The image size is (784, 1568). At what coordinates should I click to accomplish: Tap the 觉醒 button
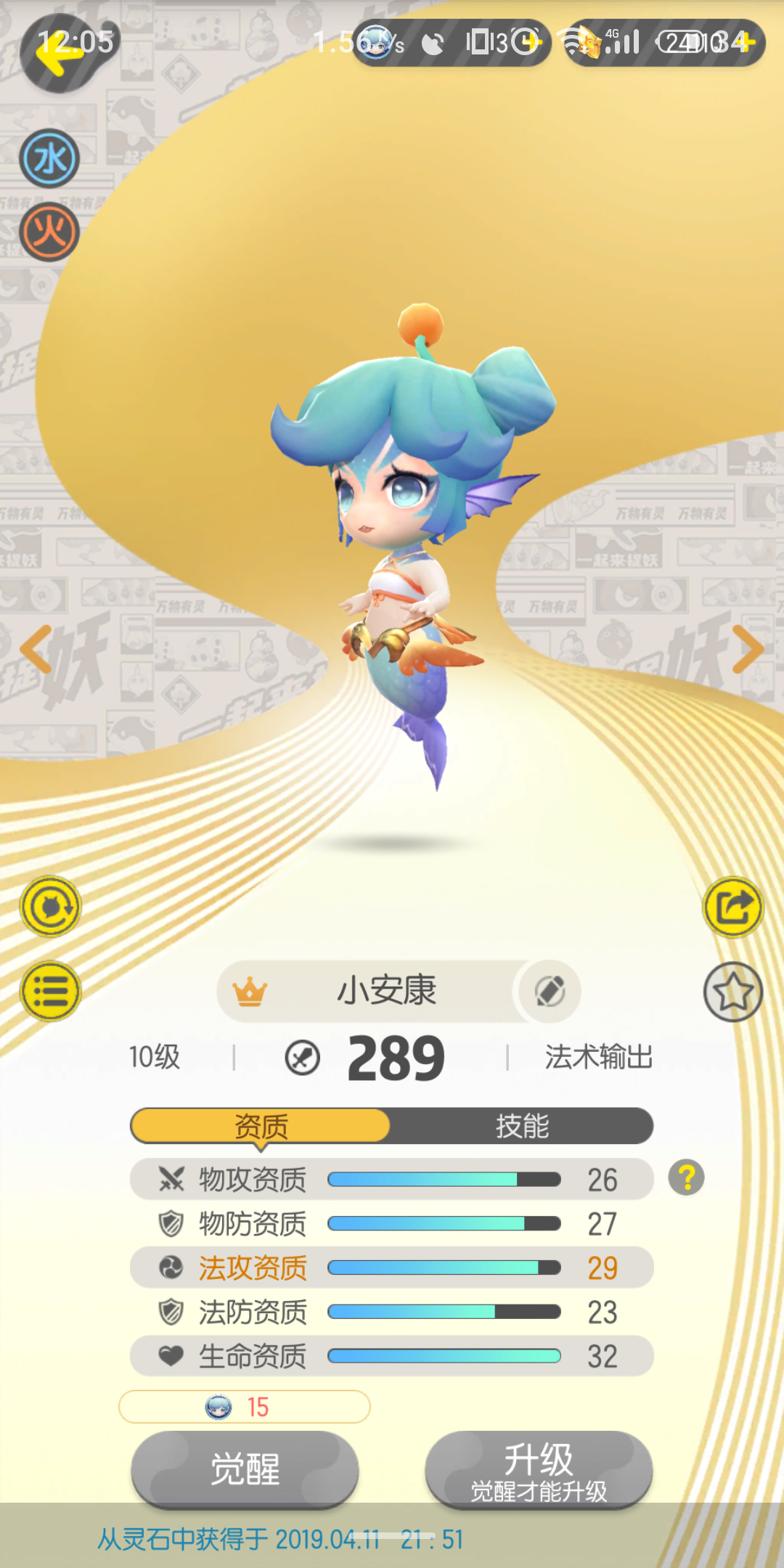click(x=245, y=1469)
